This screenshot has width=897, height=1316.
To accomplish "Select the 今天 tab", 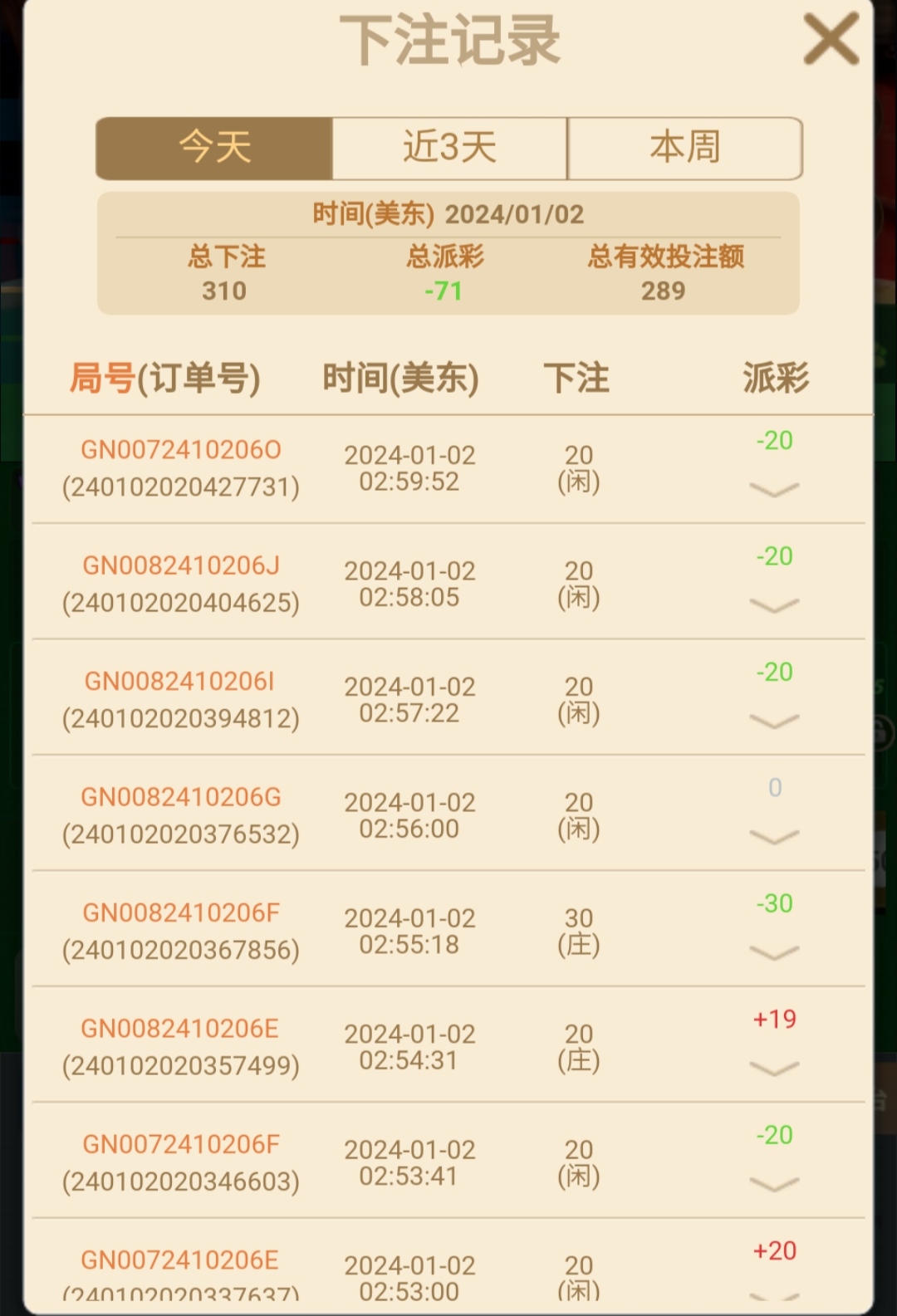I will pos(214,148).
